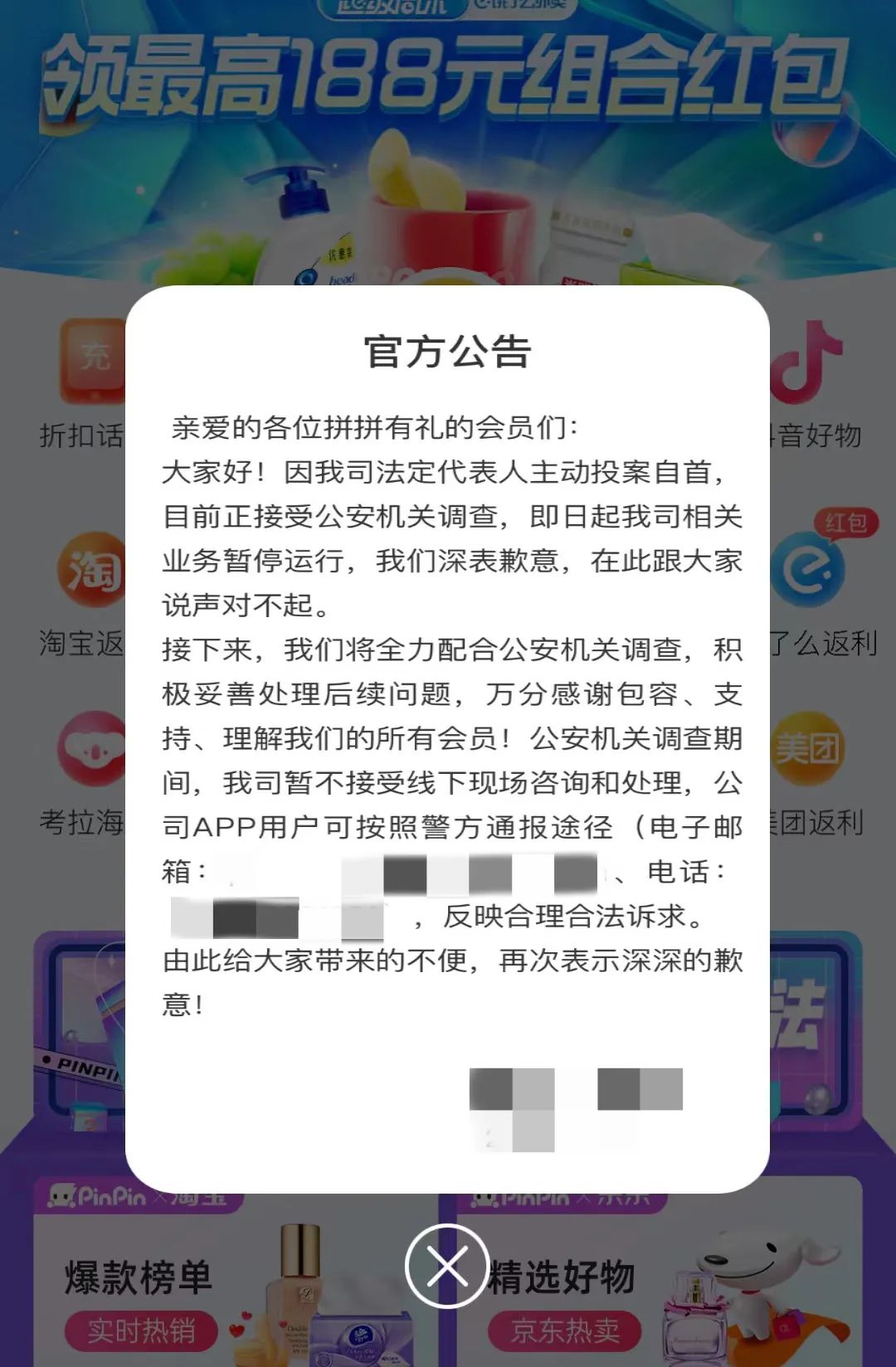Close the 官方公告 announcement dialog

pos(447,1266)
